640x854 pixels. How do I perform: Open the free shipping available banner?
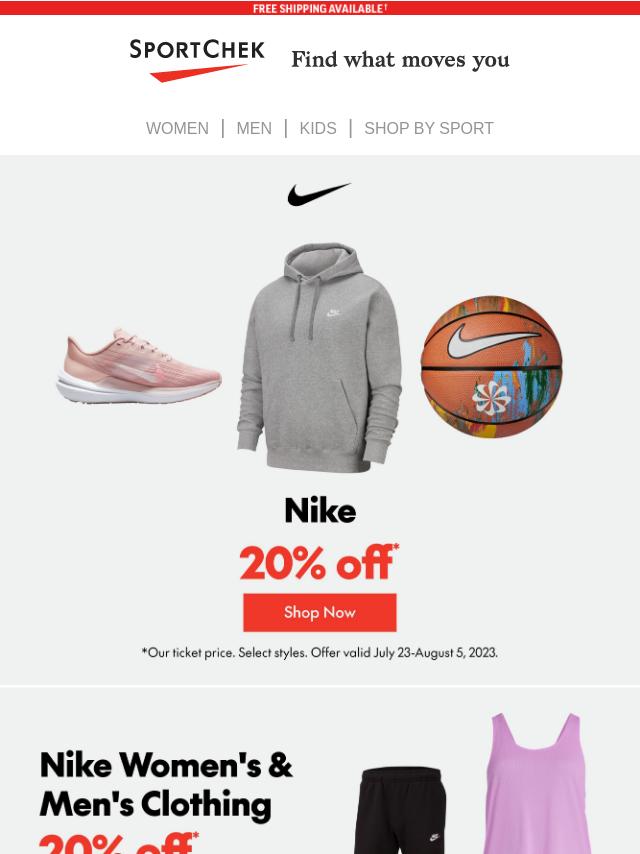[x=320, y=8]
